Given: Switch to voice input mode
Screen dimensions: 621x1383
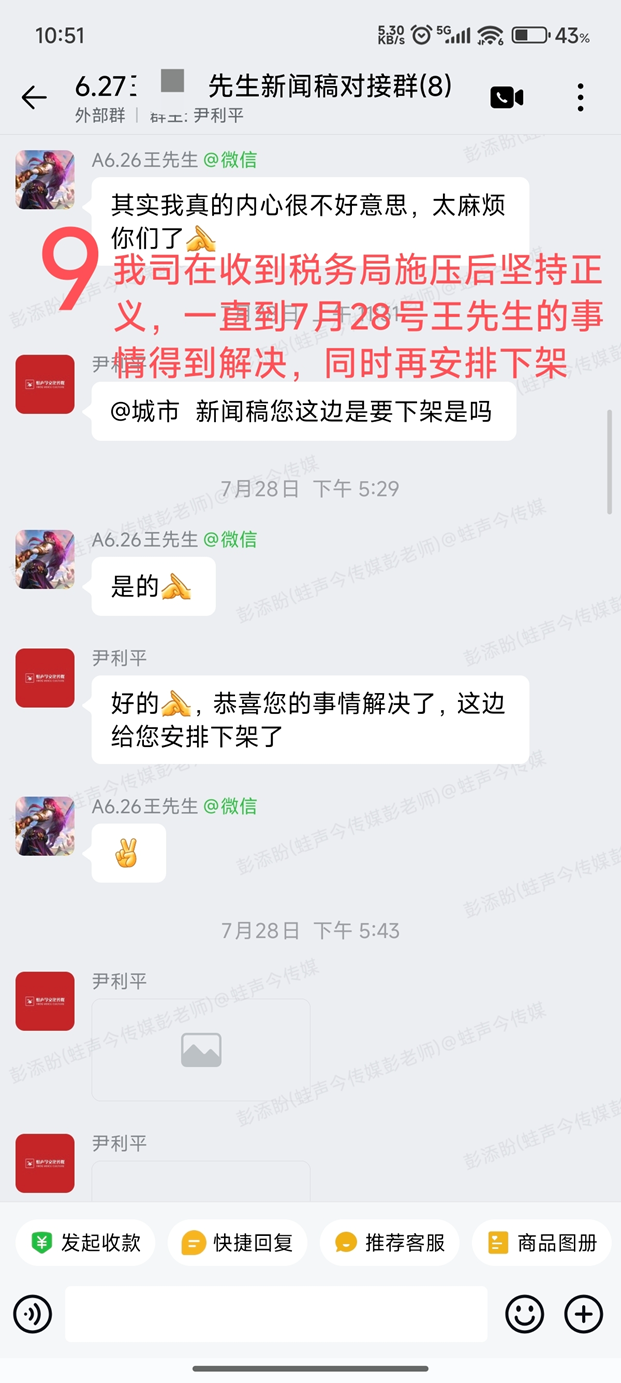Looking at the screenshot, I should [32, 1314].
